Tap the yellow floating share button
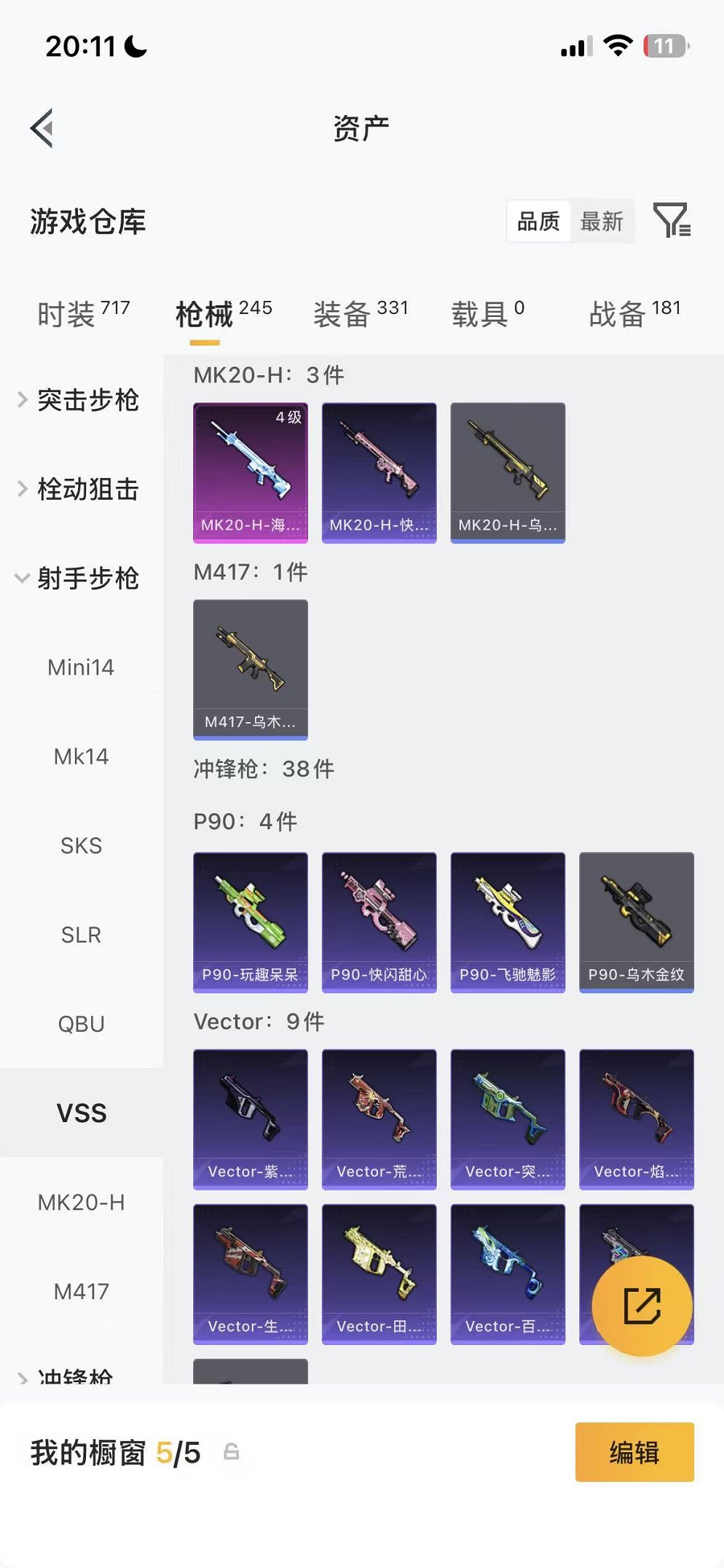This screenshot has height=1568, width=724. coord(642,1306)
